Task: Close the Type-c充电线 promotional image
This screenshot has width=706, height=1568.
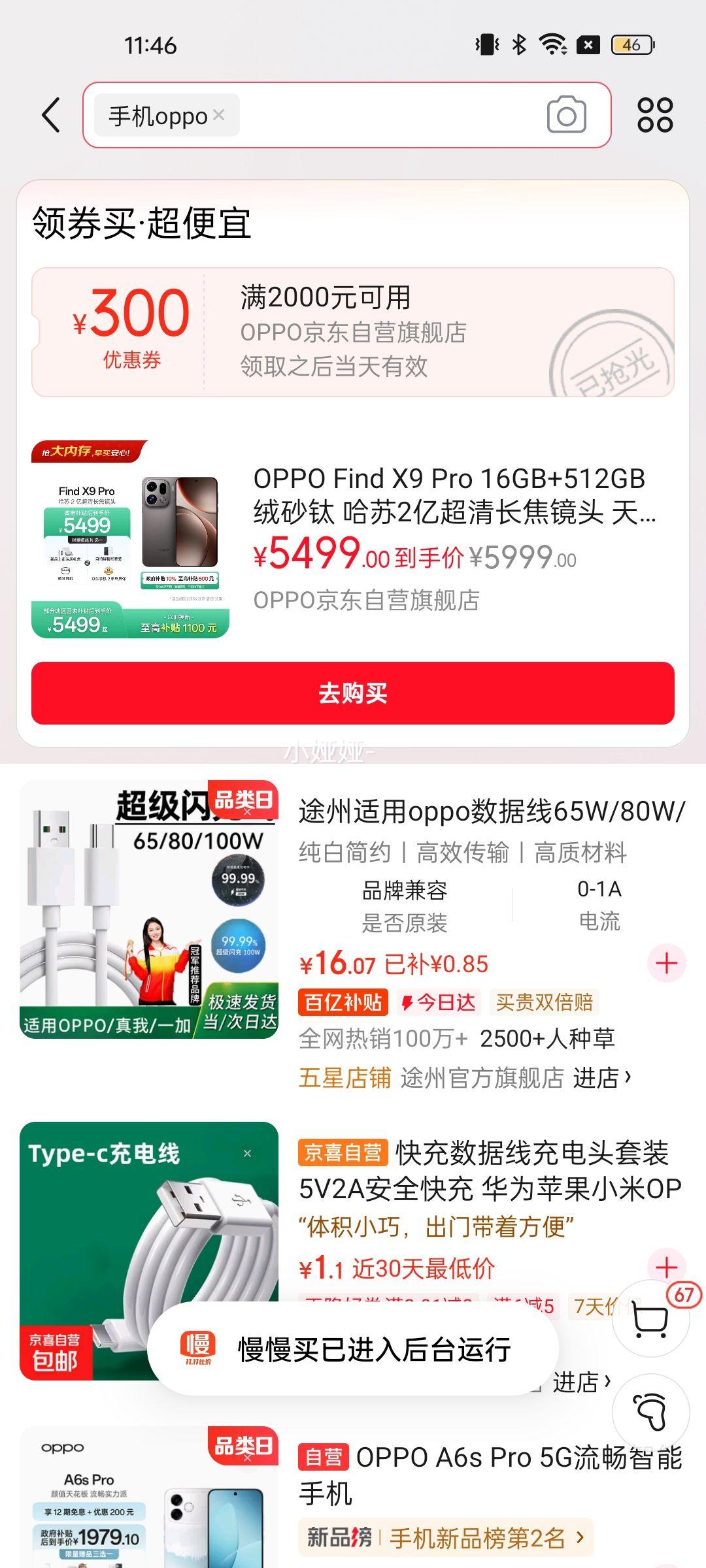Action: pyautogui.click(x=246, y=1154)
